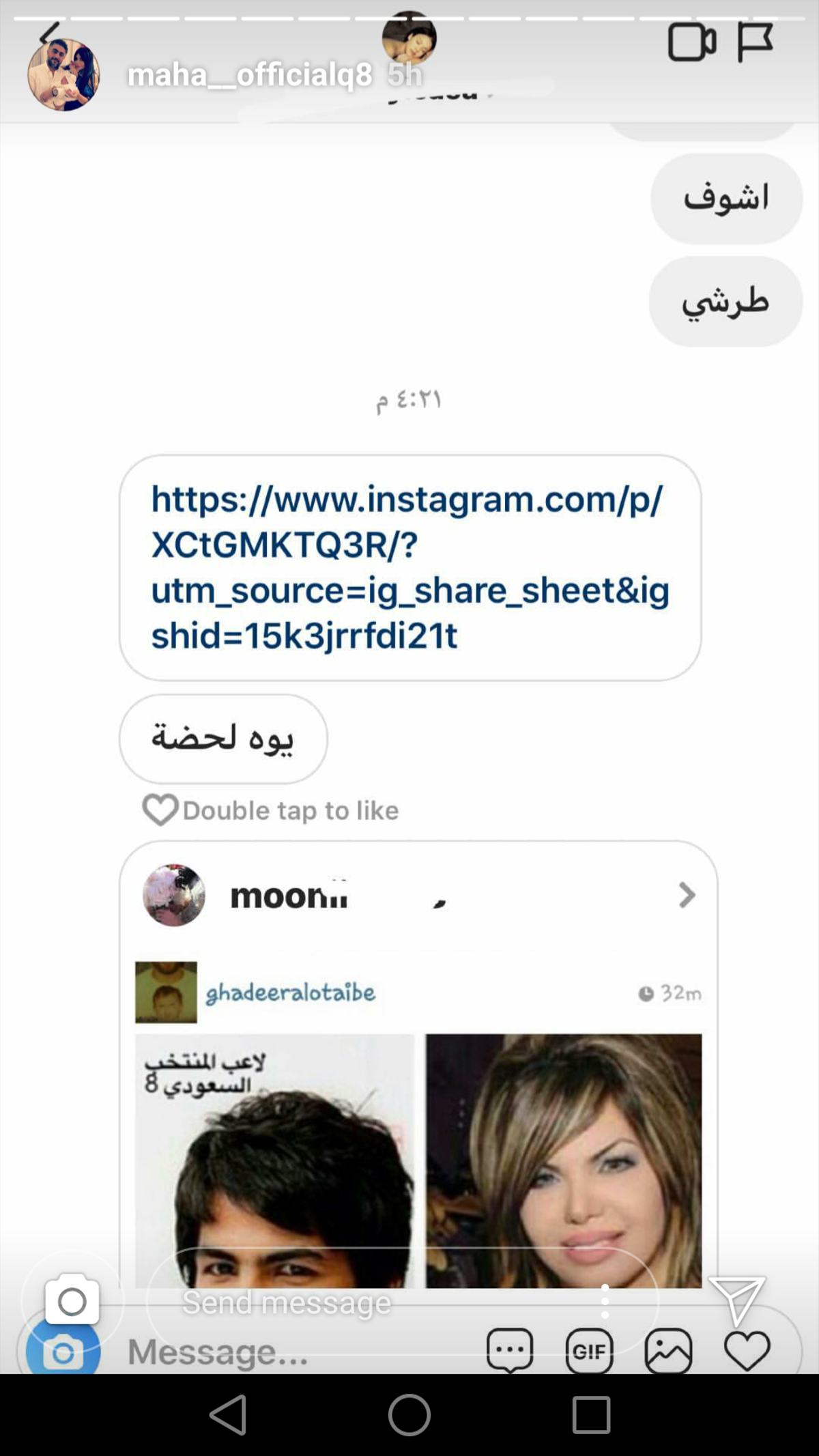Tap the maha__officialq8 username
This screenshot has width=819, height=1456.
coord(250,74)
